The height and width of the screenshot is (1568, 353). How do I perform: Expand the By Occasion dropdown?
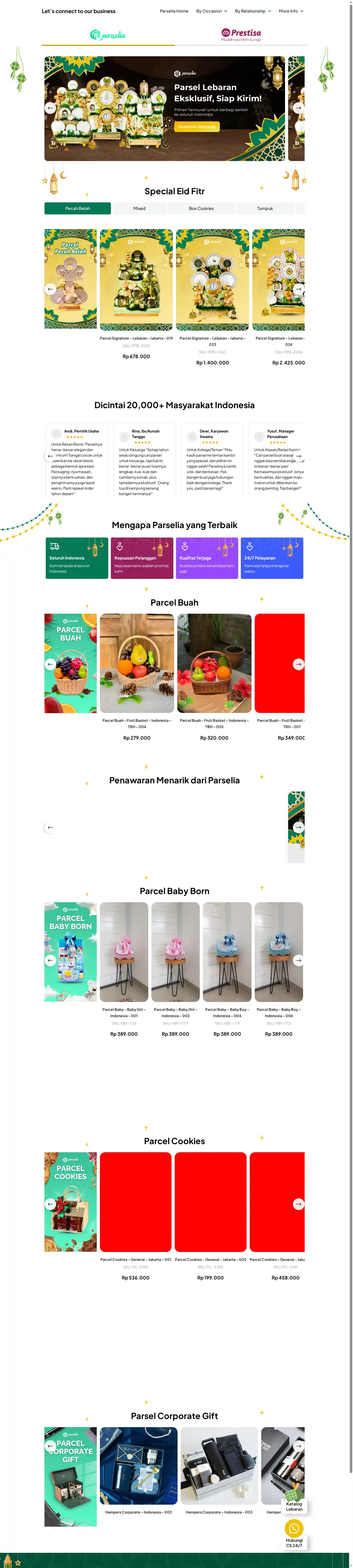tap(212, 11)
